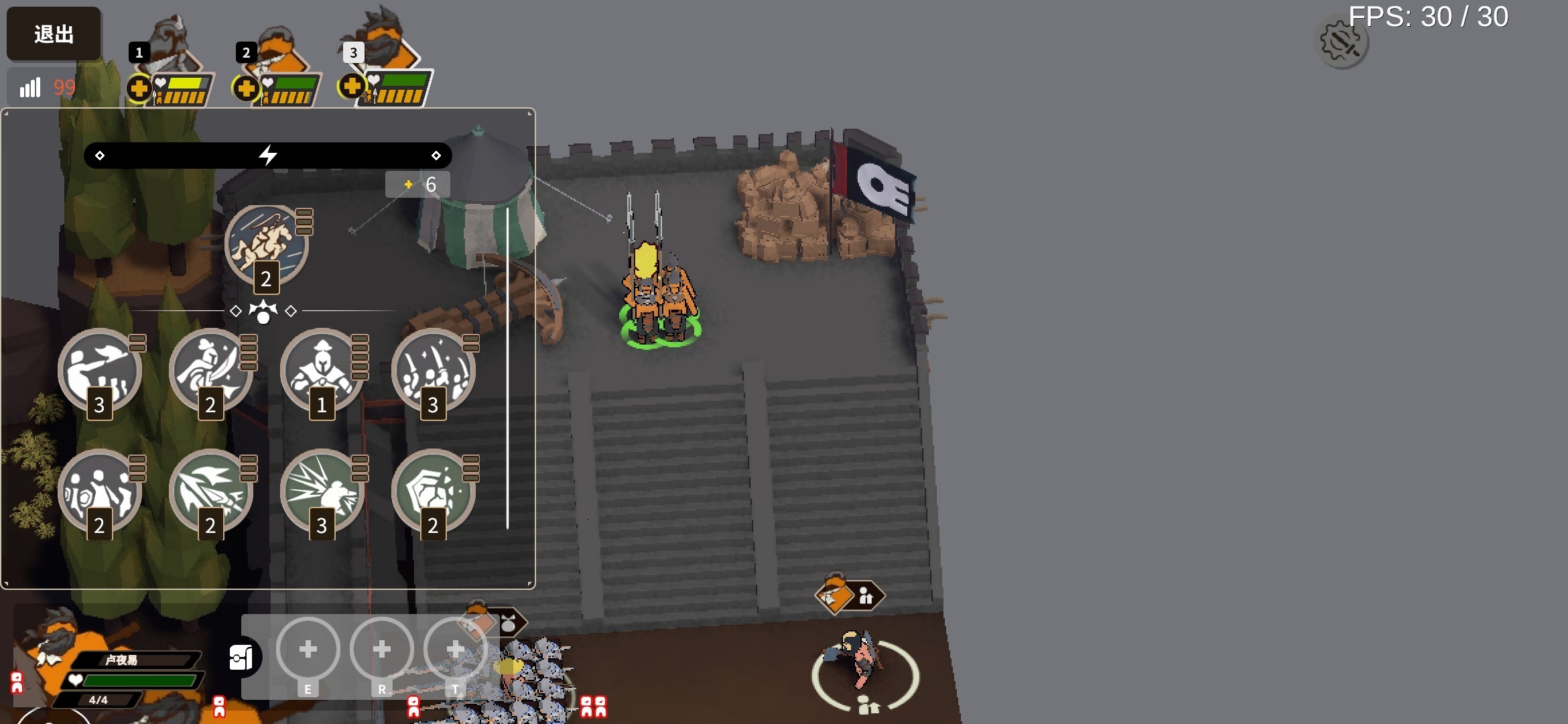Open the crossed-swords settings gear icon
Screen dimensions: 1568x724
1342,43
